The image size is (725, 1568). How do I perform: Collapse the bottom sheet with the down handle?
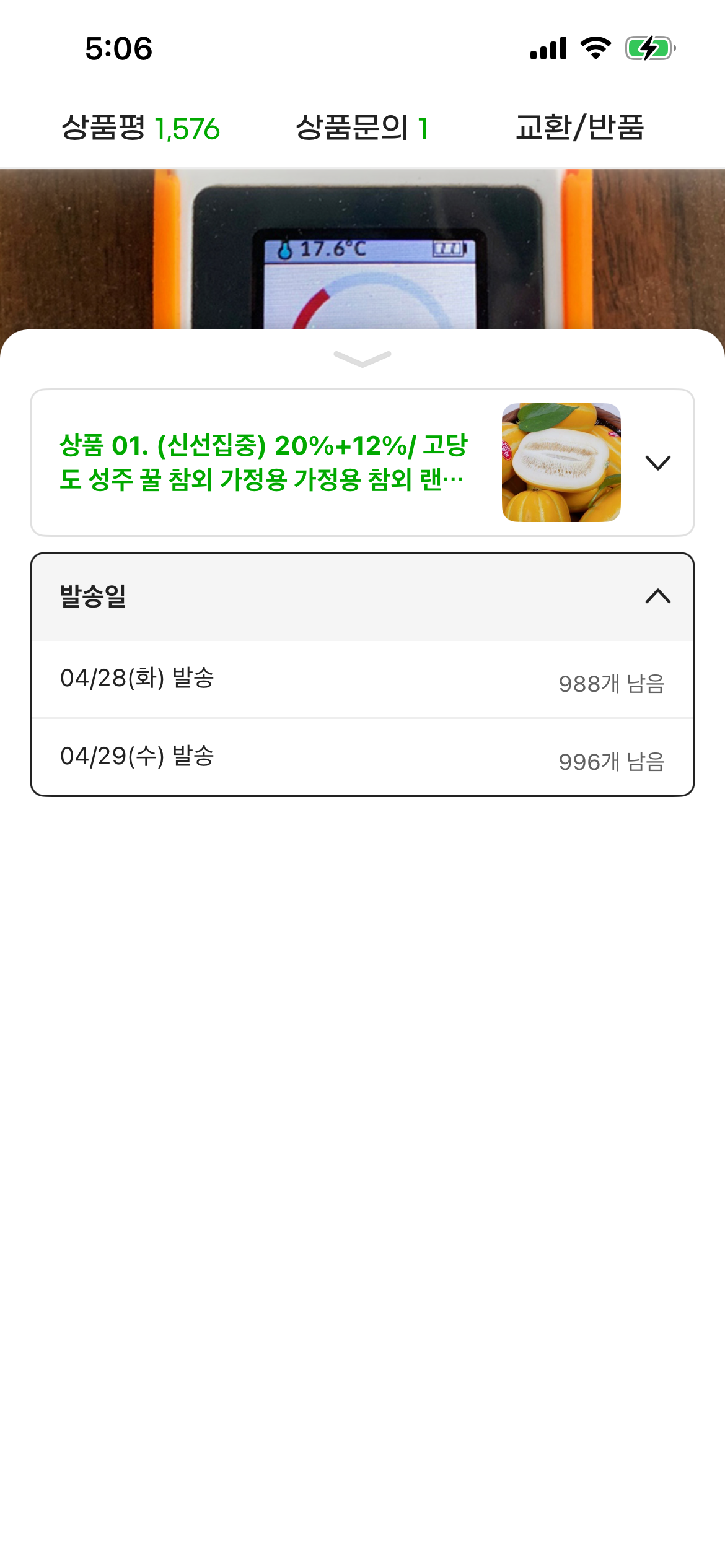362,359
